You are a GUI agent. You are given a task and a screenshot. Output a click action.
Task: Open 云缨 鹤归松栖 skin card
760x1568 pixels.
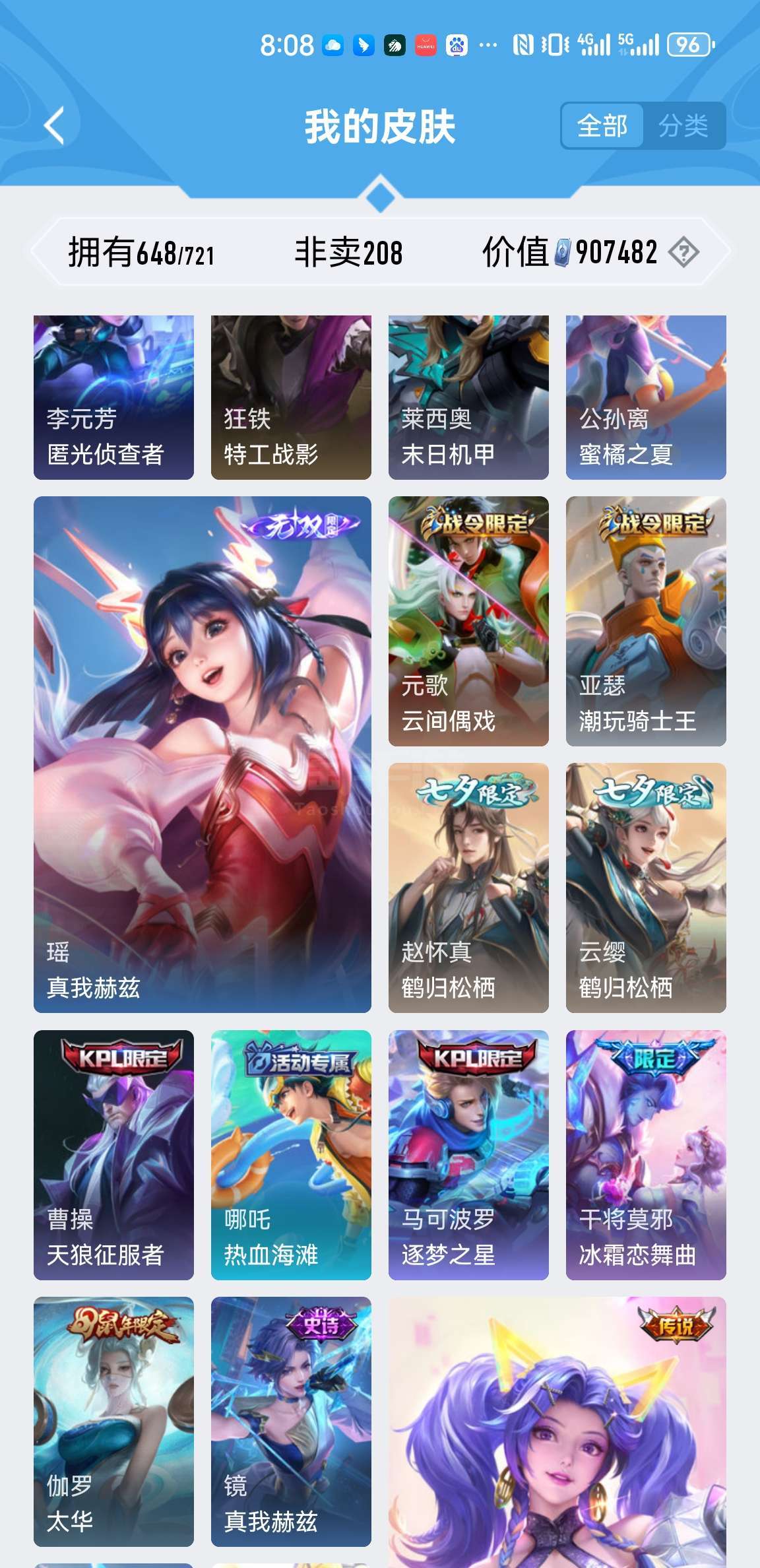[646, 888]
